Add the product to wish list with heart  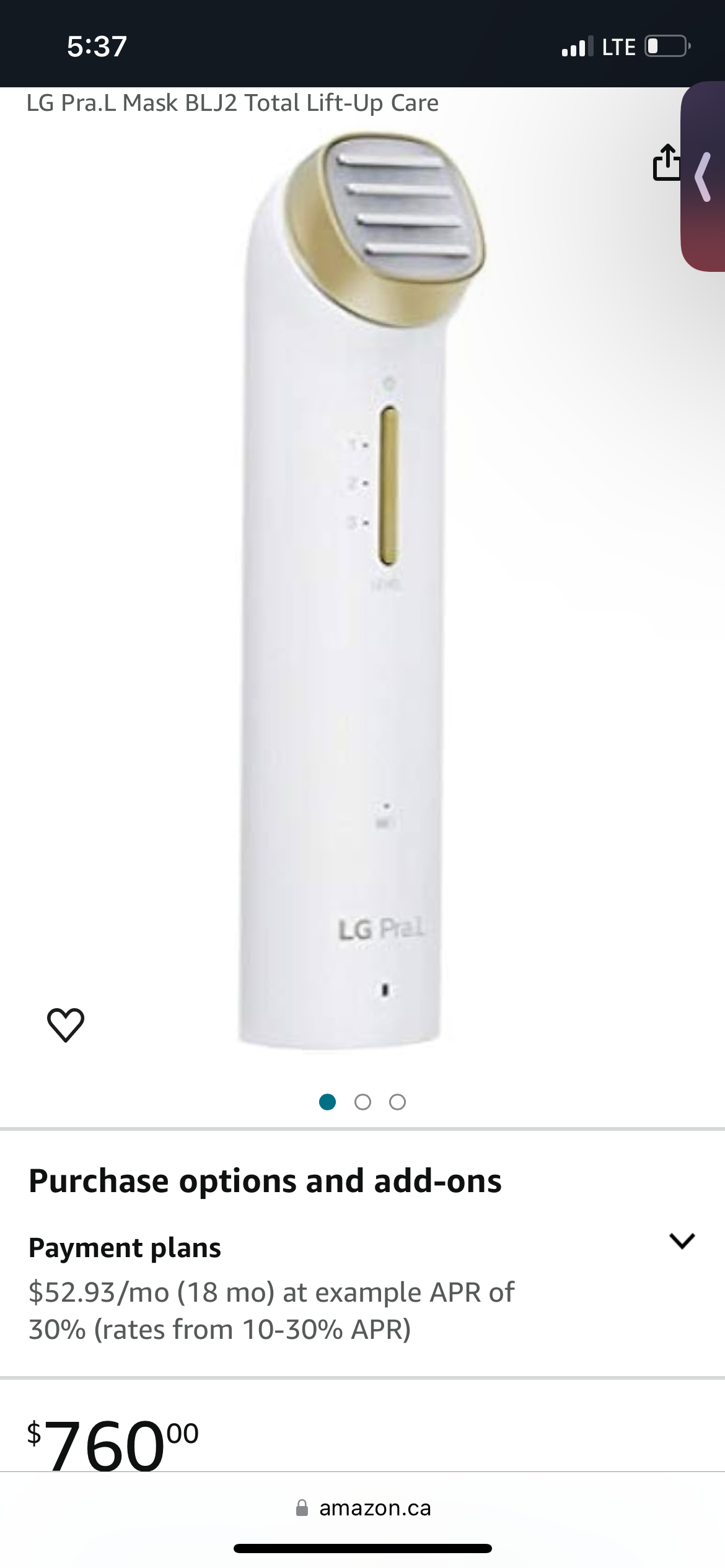pyautogui.click(x=66, y=1025)
